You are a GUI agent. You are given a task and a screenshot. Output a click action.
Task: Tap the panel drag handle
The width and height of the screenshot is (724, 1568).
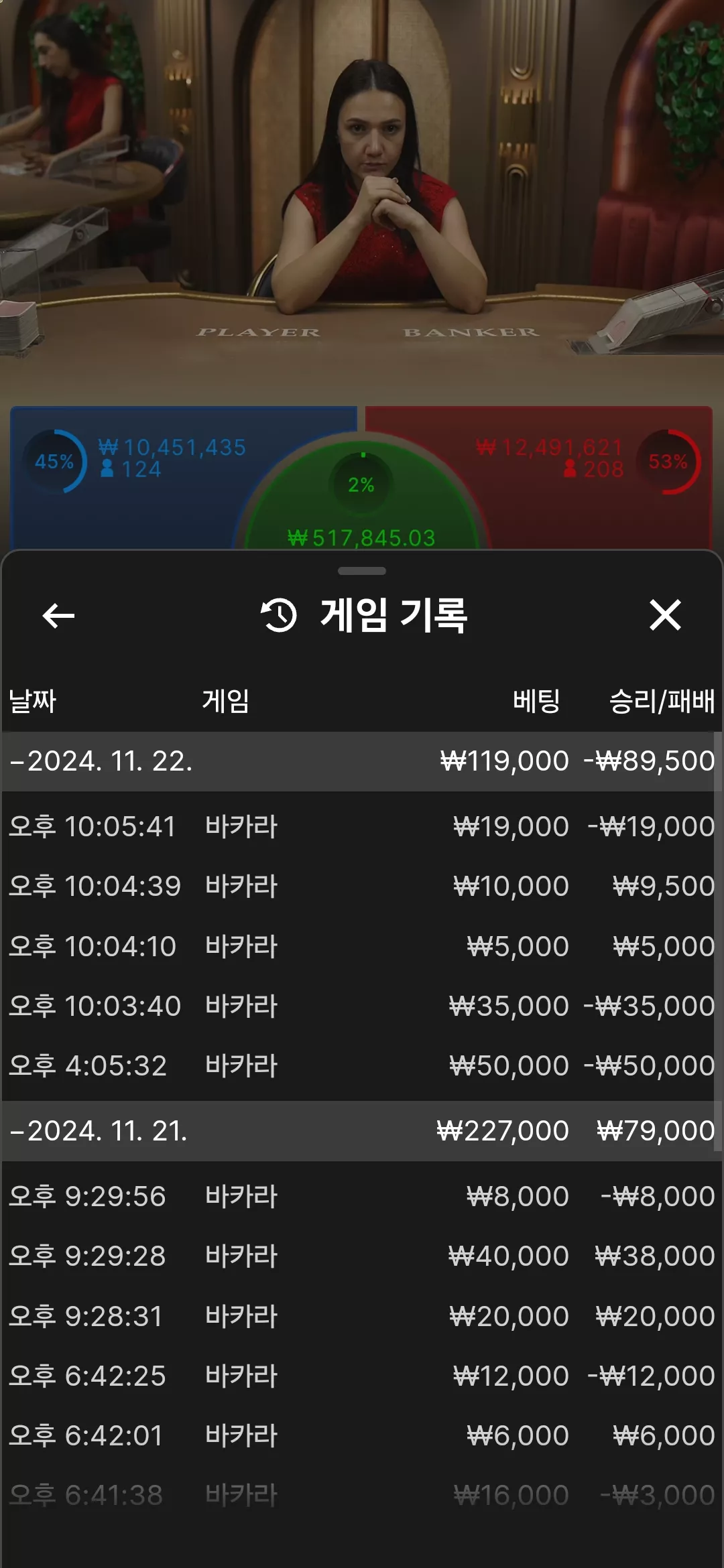pyautogui.click(x=362, y=571)
